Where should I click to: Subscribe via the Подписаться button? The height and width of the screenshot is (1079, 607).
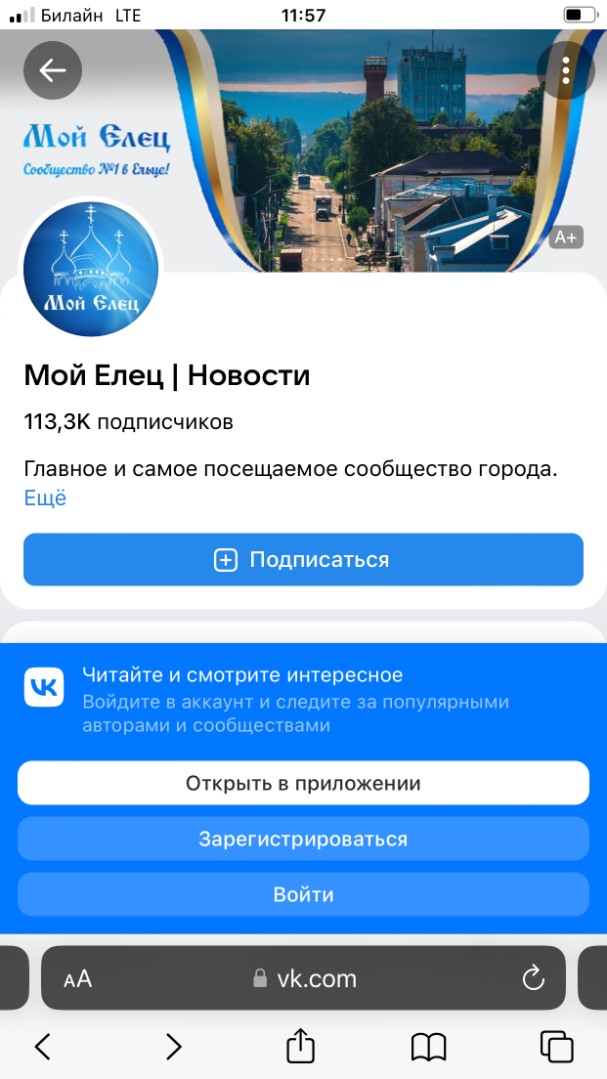click(304, 559)
